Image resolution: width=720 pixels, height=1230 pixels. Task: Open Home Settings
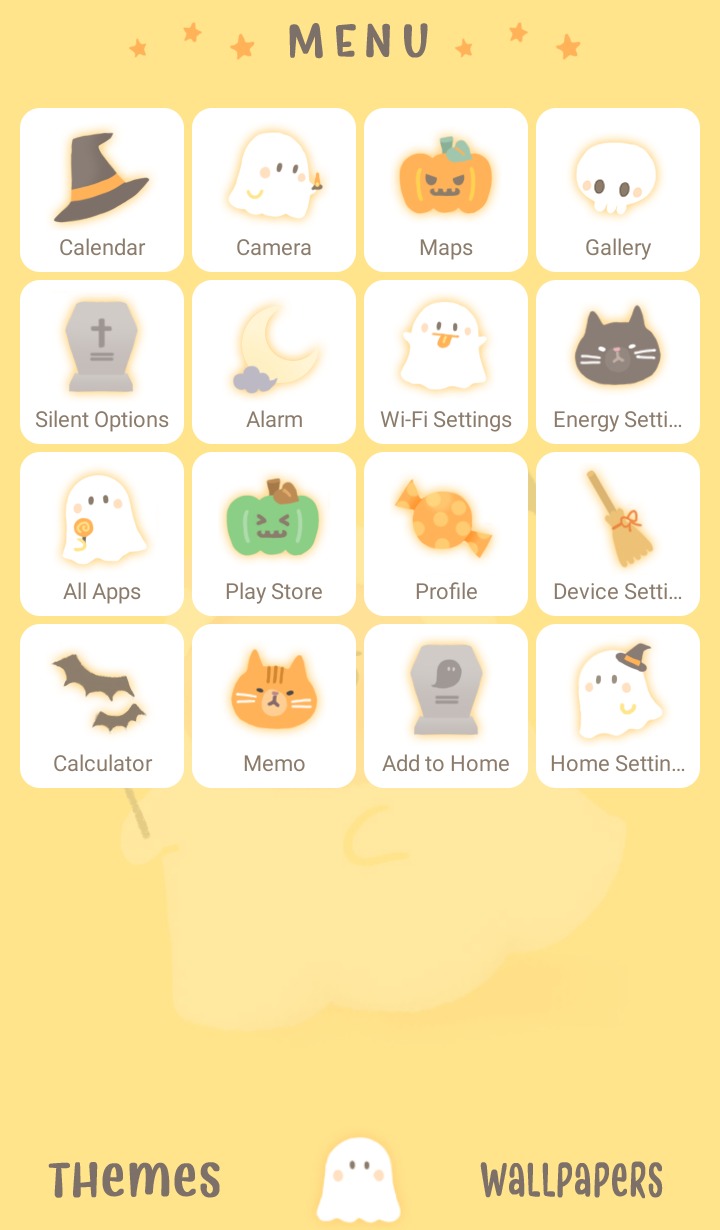[618, 706]
